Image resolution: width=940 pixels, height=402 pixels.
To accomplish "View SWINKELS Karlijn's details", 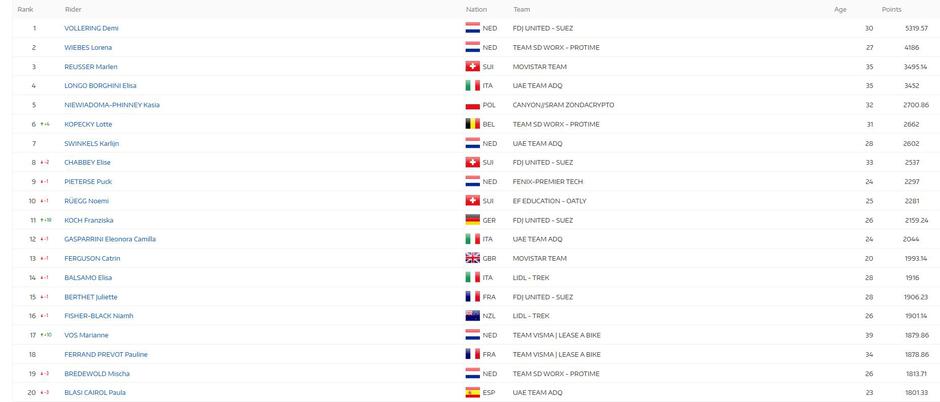I will point(92,143).
